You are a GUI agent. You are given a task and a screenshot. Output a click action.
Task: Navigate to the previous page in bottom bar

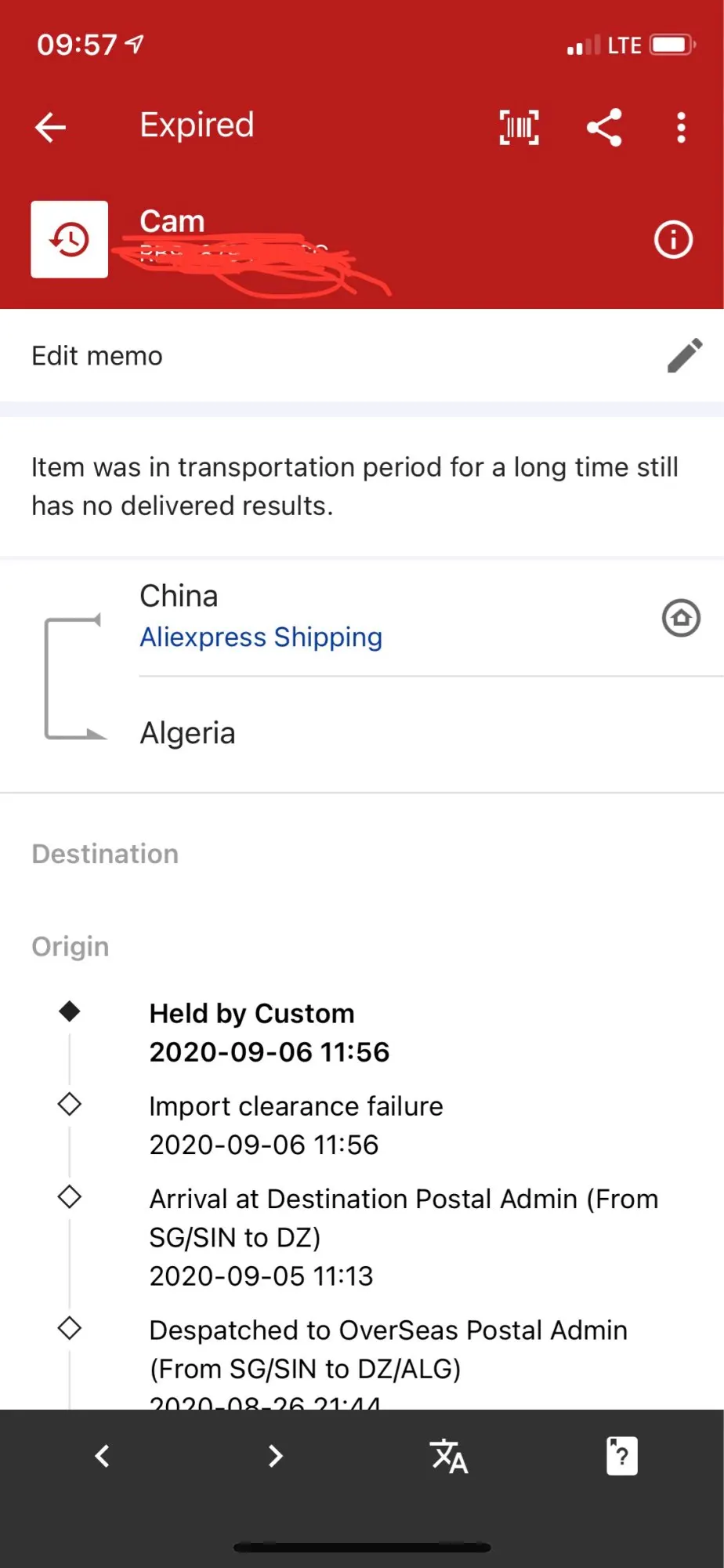(x=103, y=1456)
